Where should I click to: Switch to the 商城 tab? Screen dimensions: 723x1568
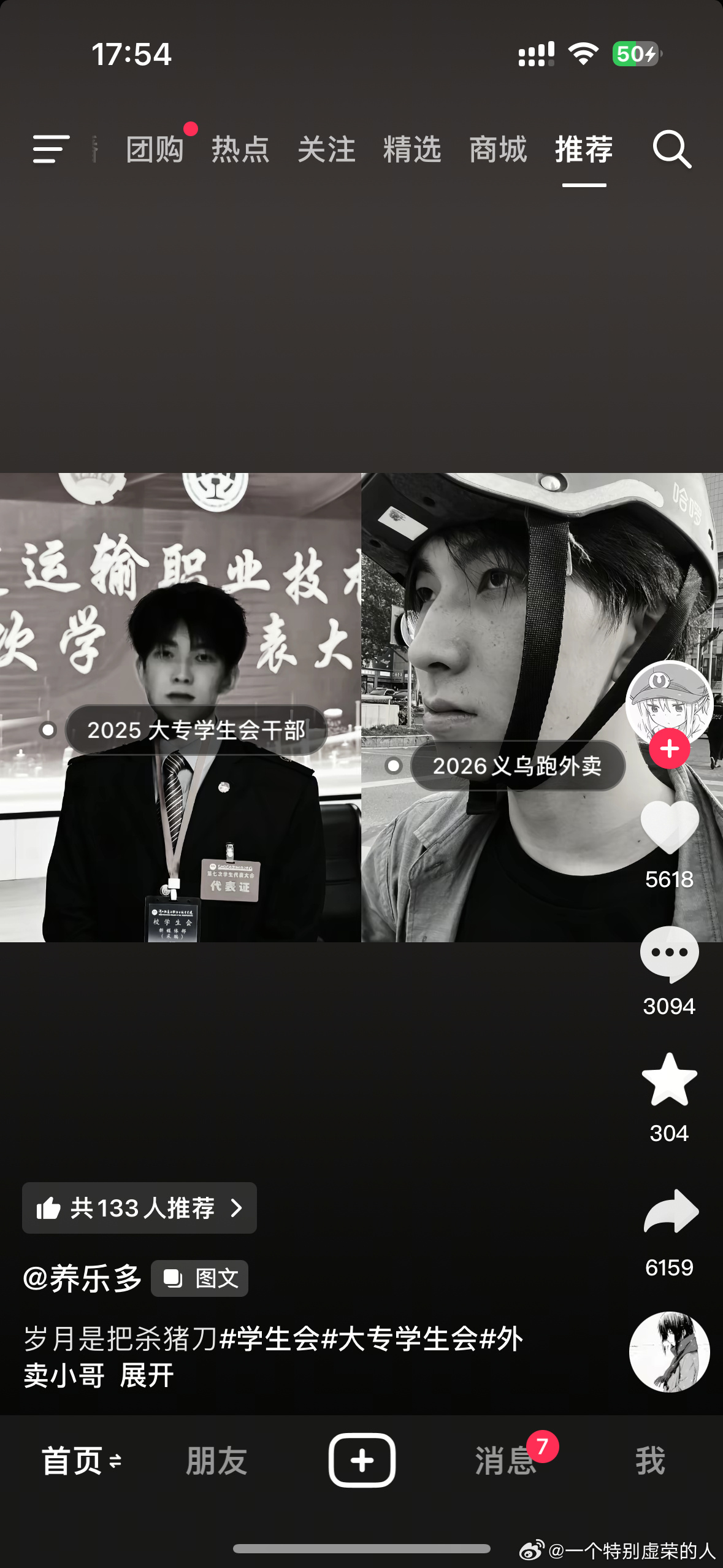click(498, 149)
